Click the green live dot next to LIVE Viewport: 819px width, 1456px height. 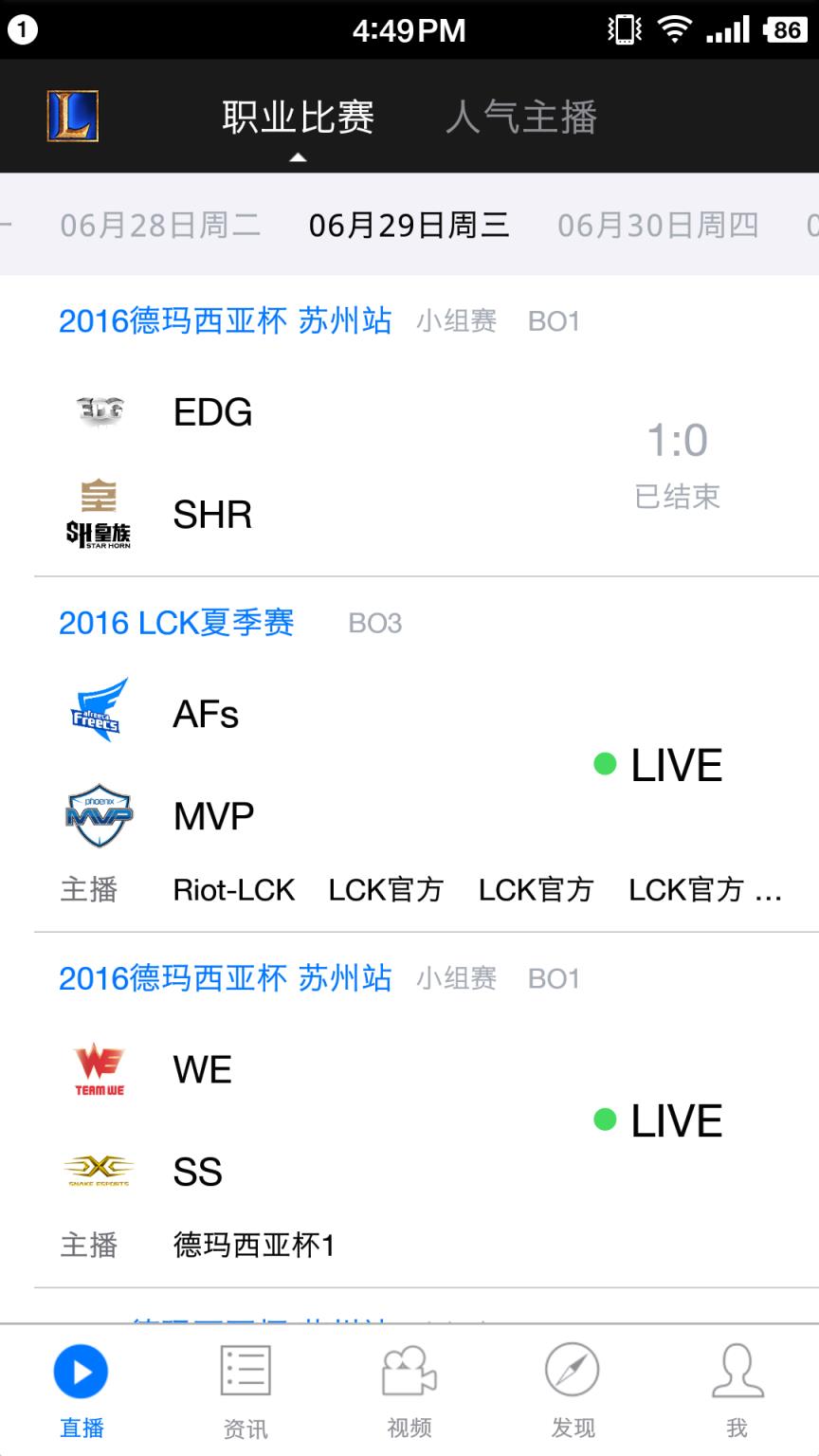point(604,764)
